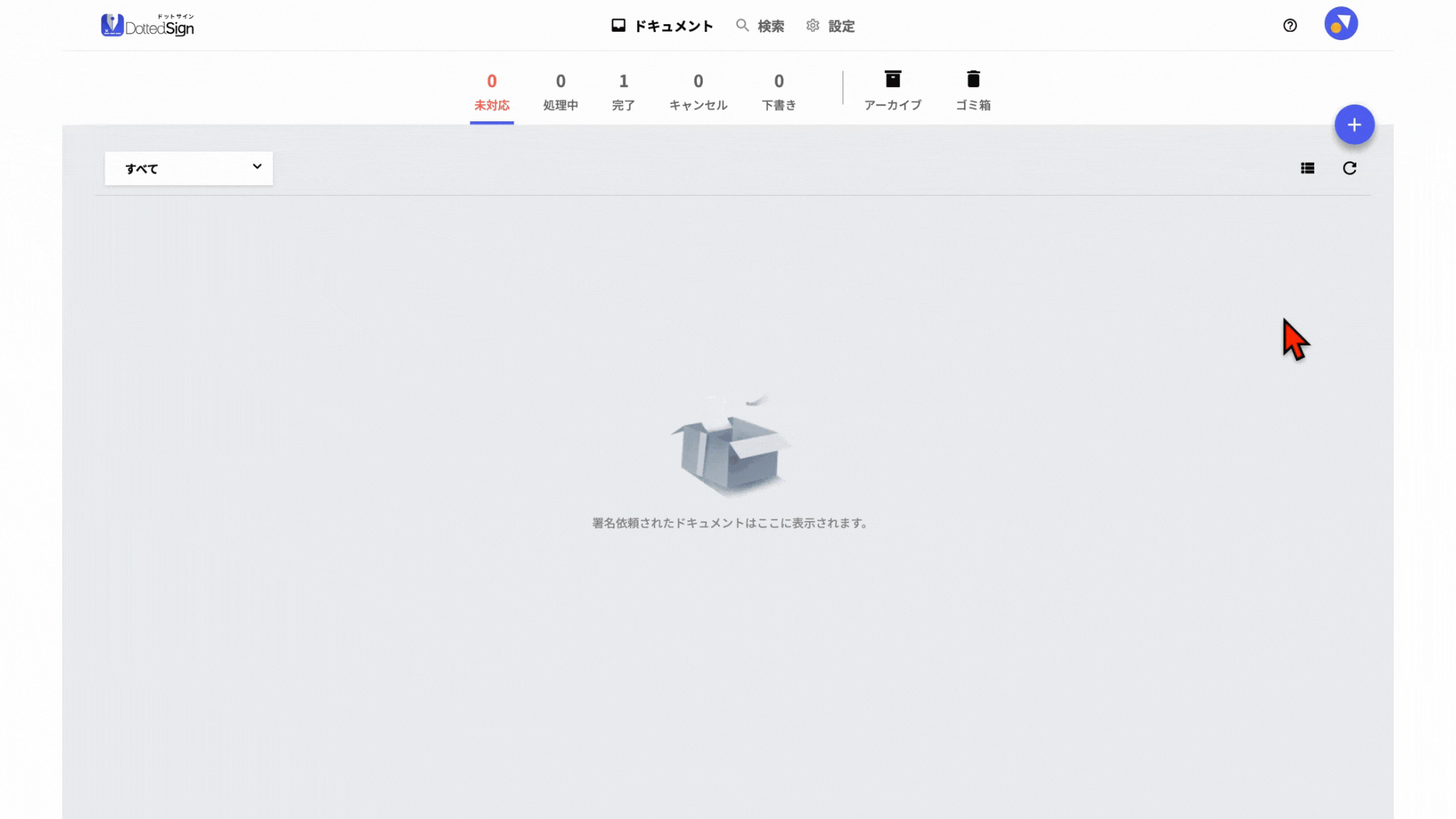Open the アーカイブ archive
This screenshot has width=1456, height=819.
click(x=893, y=90)
